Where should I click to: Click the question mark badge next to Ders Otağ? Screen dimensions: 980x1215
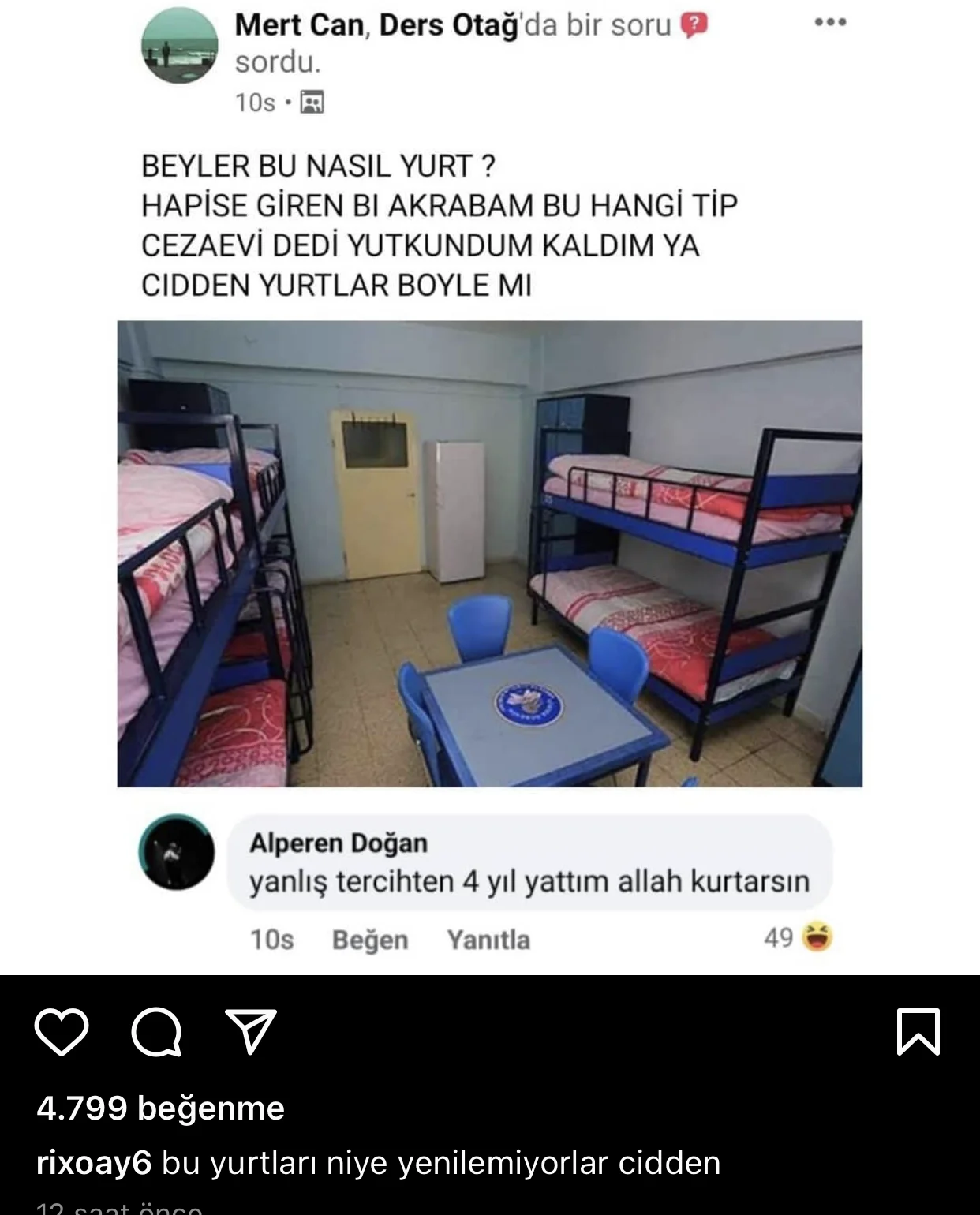pos(690,24)
